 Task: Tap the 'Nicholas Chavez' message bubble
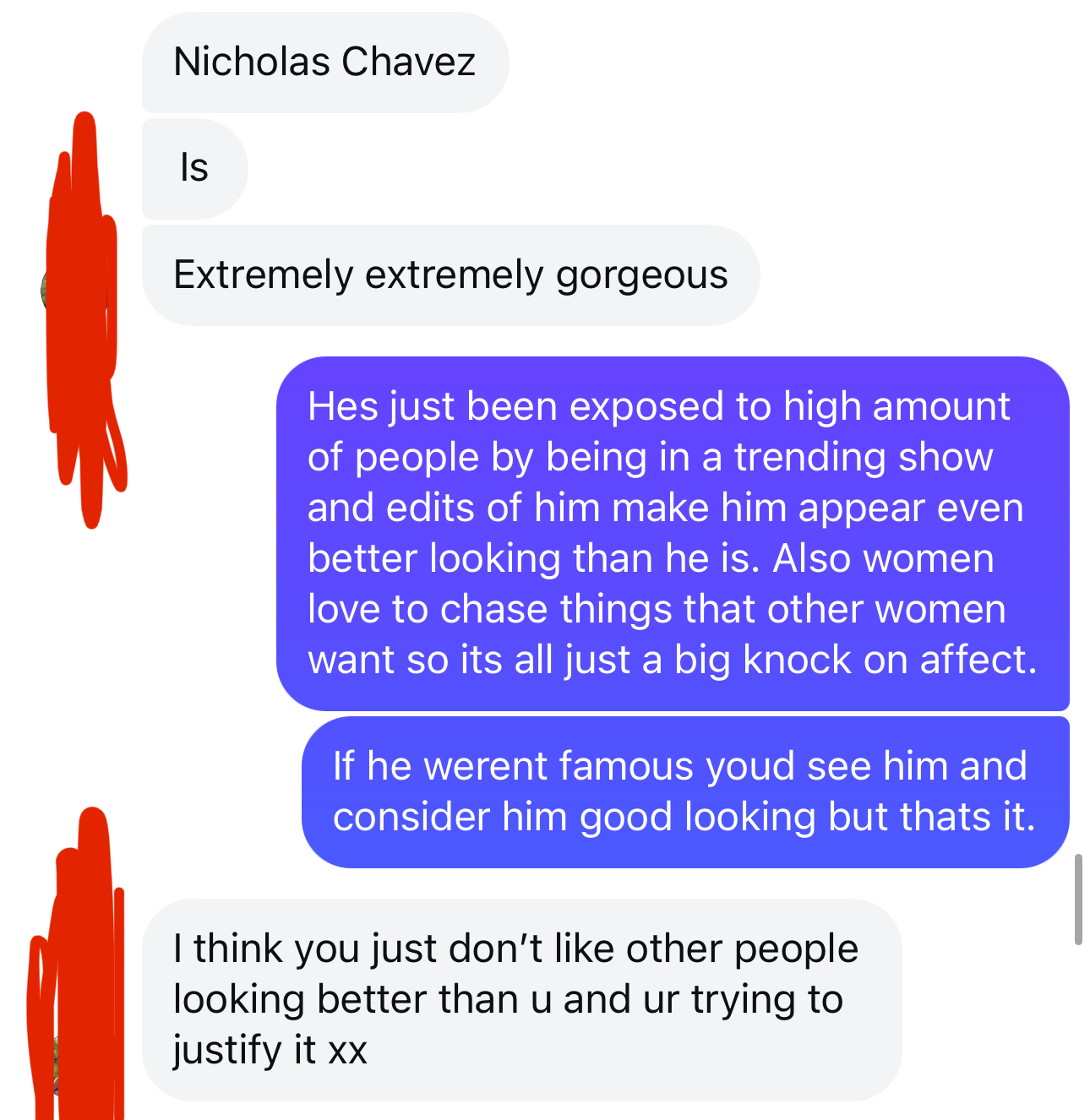point(324,63)
